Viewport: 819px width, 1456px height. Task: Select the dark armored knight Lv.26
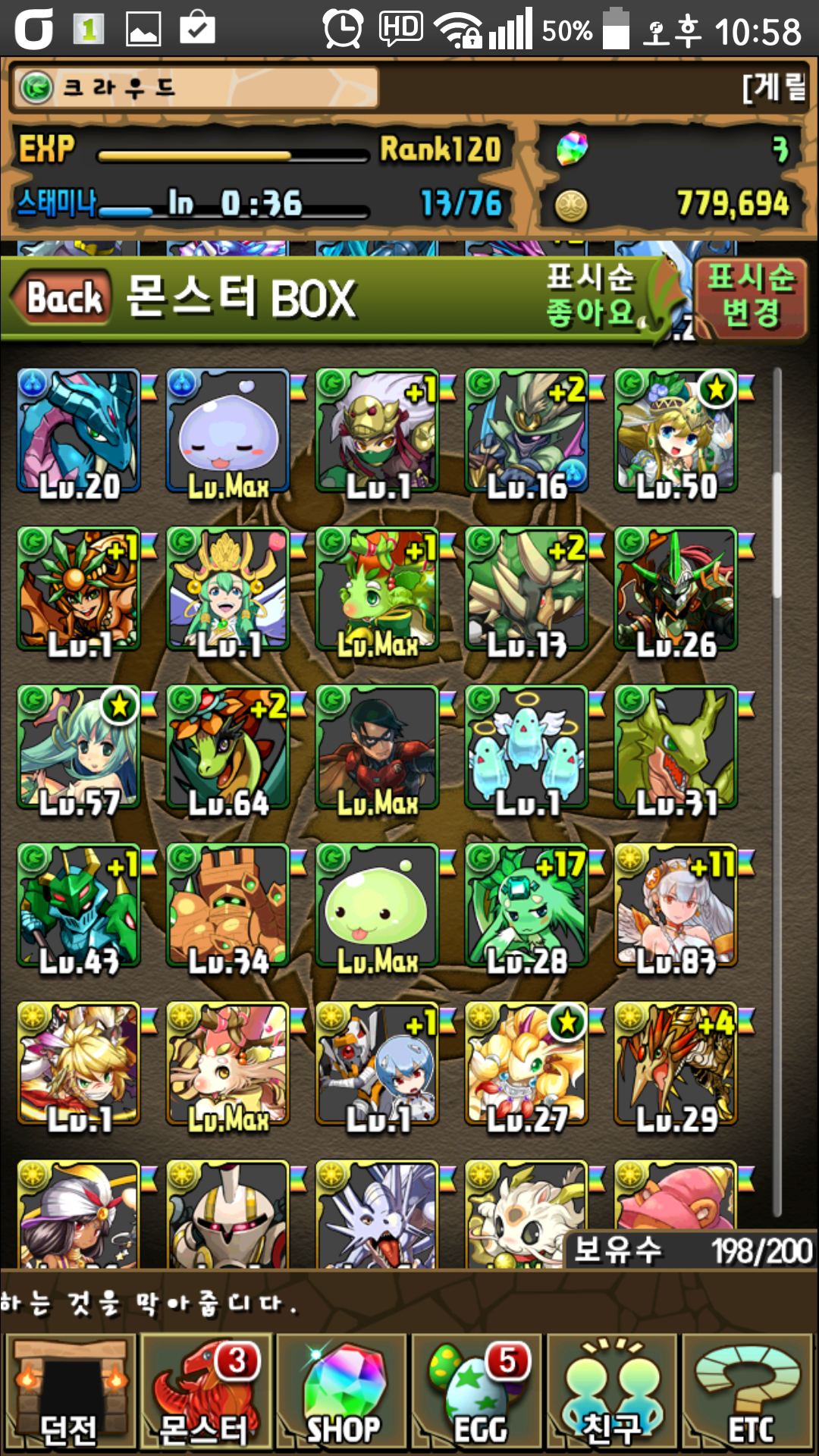click(x=676, y=589)
